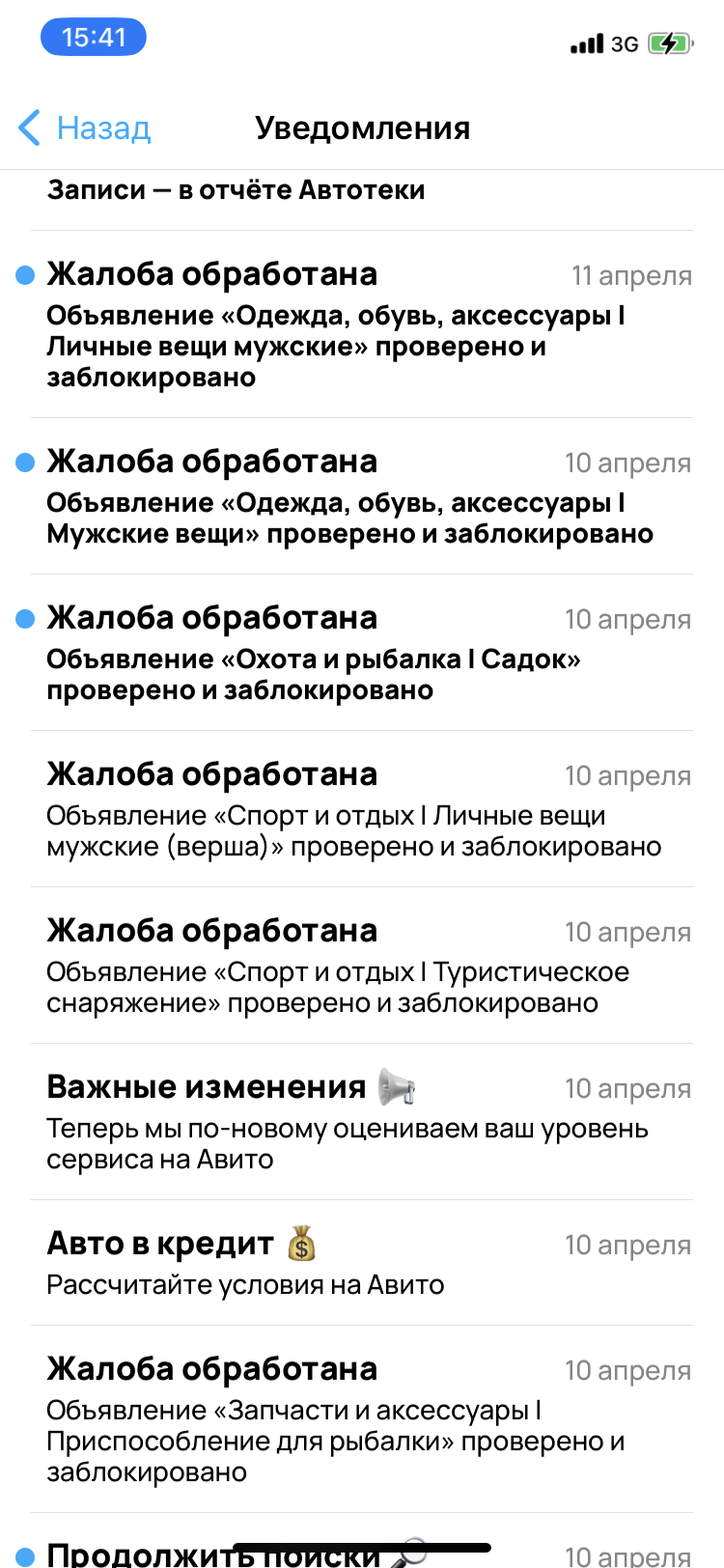Image resolution: width=724 pixels, height=1568 pixels.
Task: Open the Продолжить поиски notification
Action: point(362,1542)
